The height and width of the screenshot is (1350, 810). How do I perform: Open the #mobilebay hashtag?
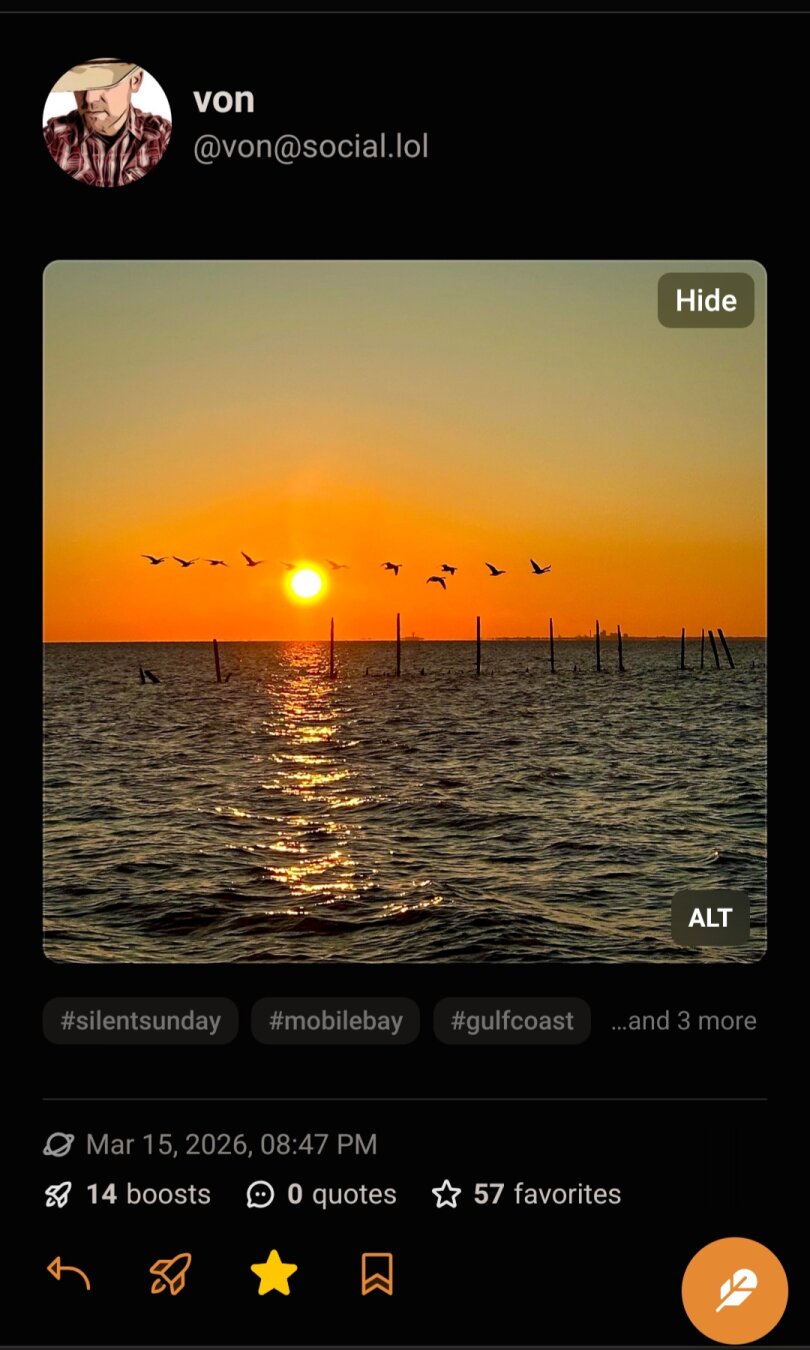tap(335, 1021)
